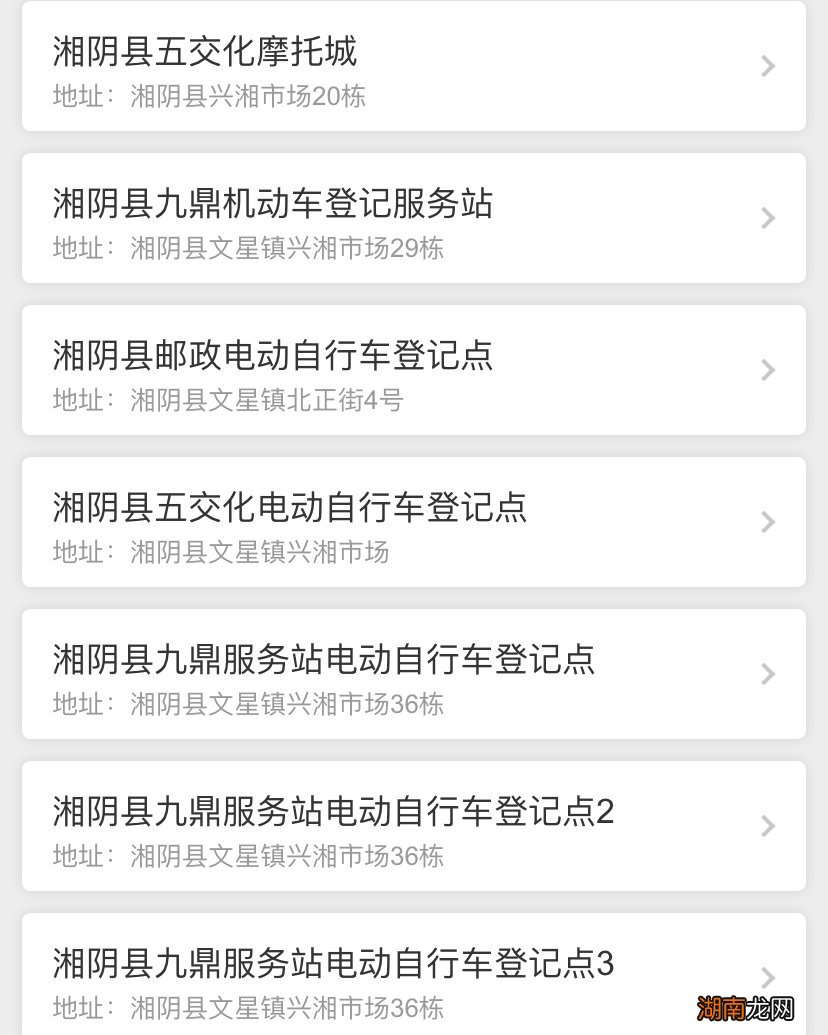Expand details for 湘阴县九鼎机动车登记服务站
Image resolution: width=828 pixels, height=1035 pixels.
[768, 218]
